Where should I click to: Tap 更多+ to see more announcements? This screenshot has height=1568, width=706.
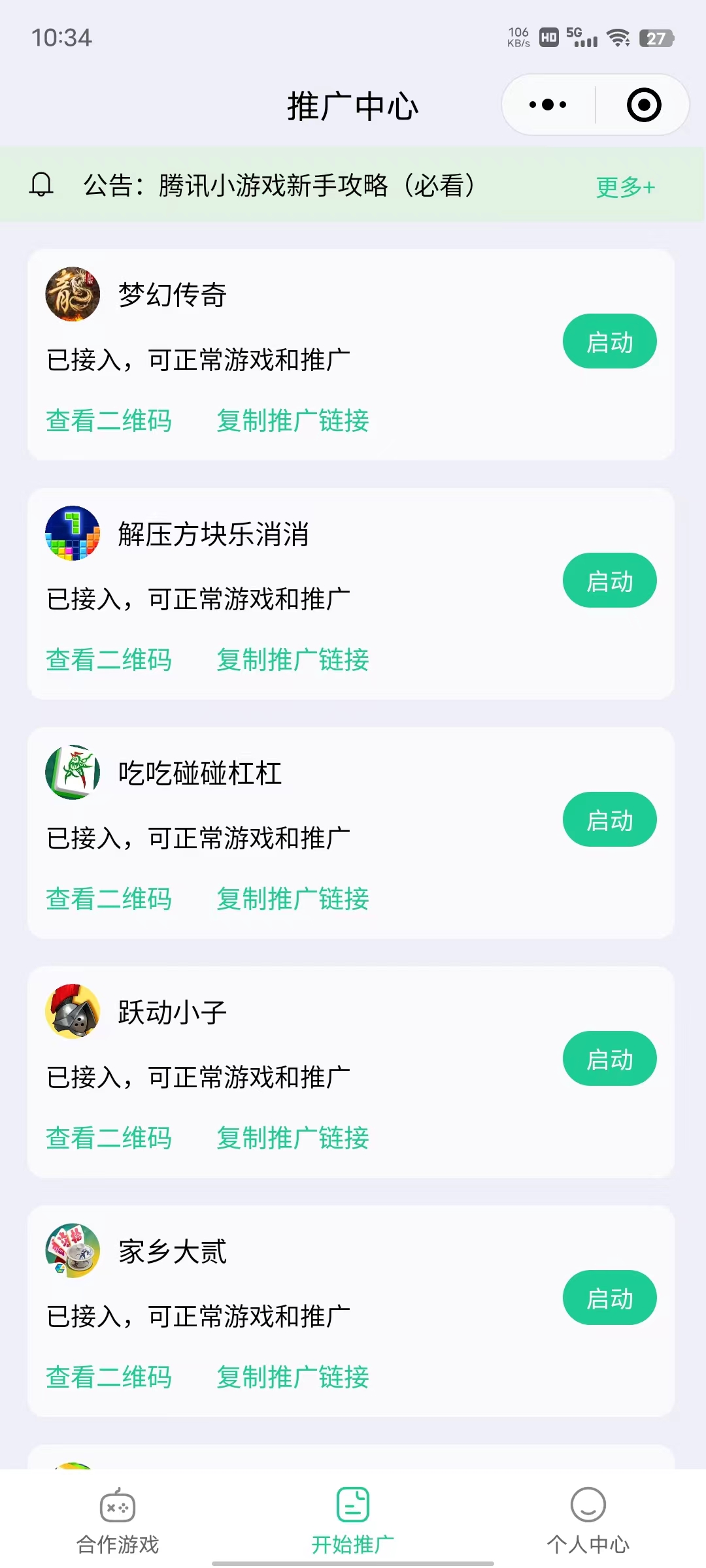625,187
